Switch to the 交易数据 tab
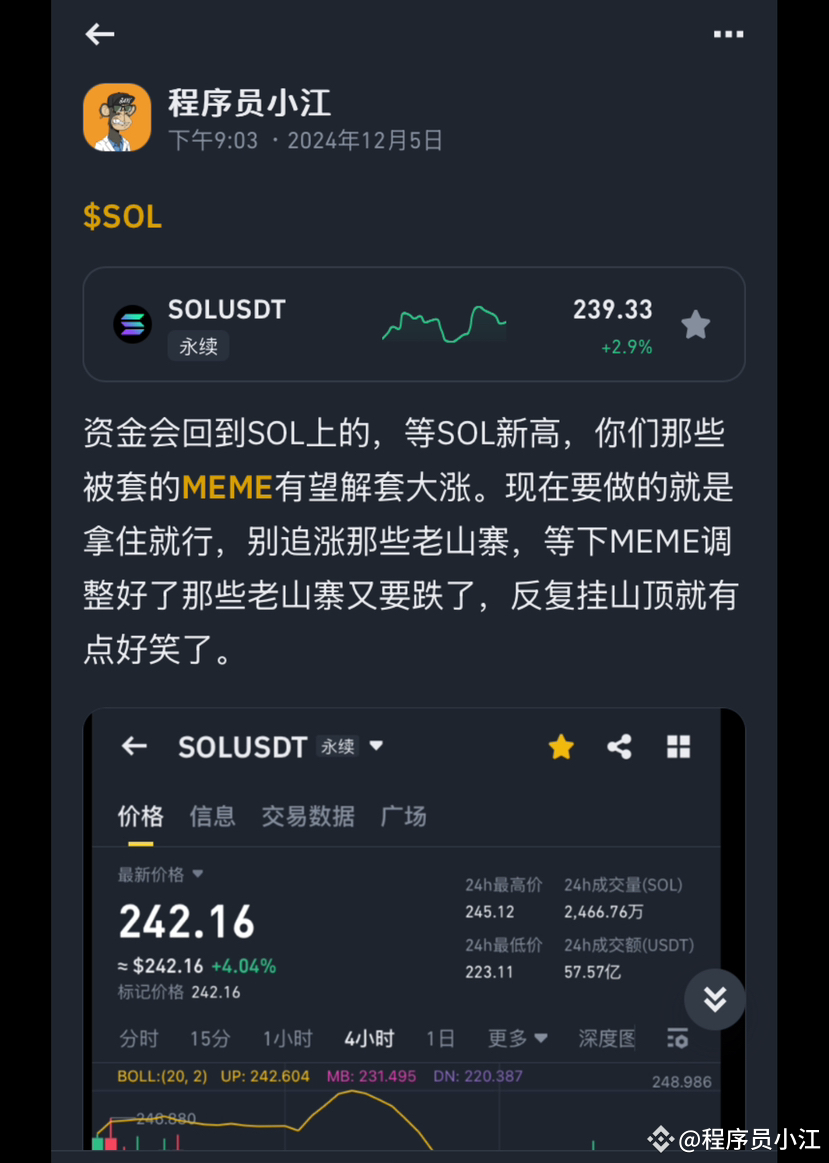 point(306,817)
